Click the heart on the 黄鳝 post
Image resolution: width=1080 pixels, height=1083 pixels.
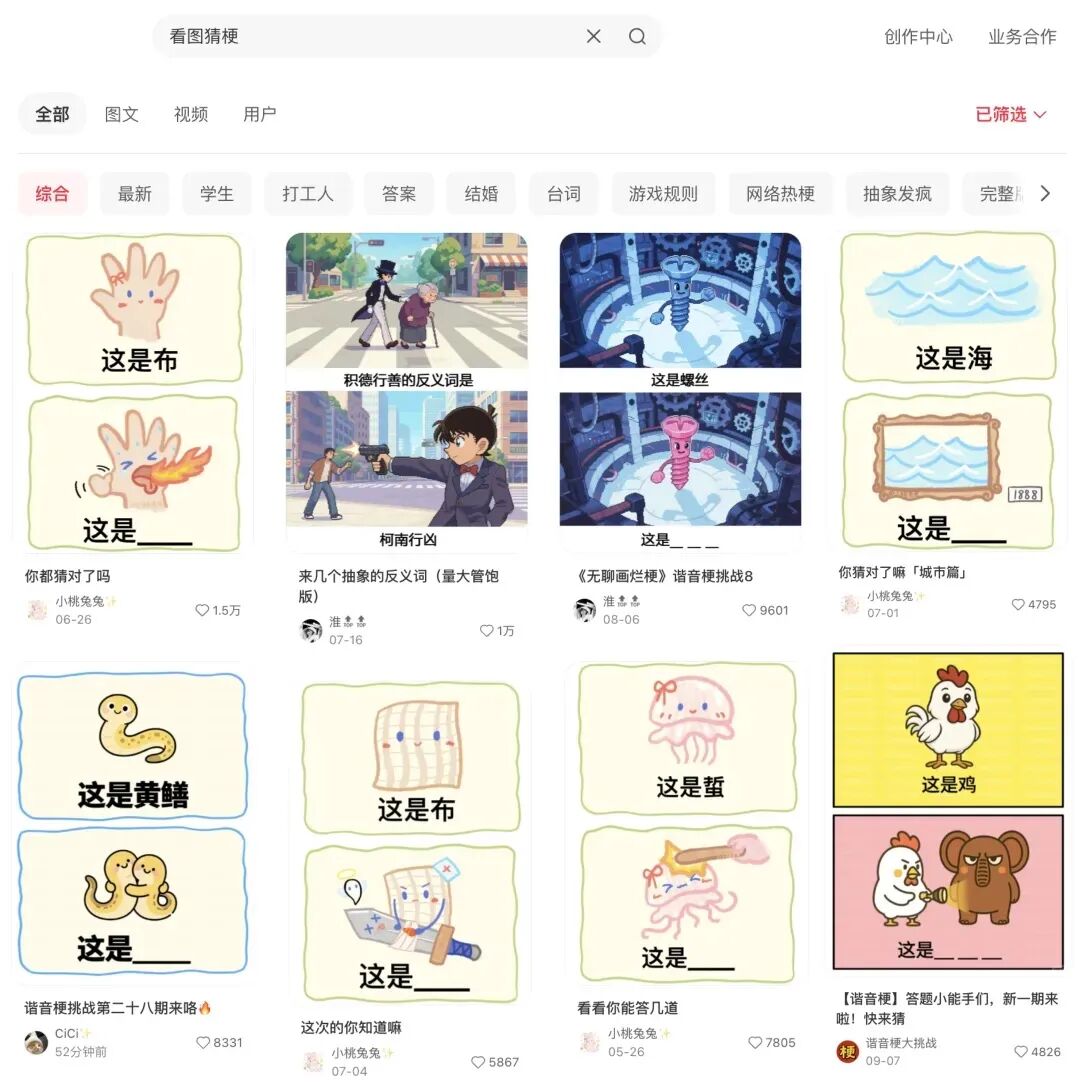coord(202,1042)
